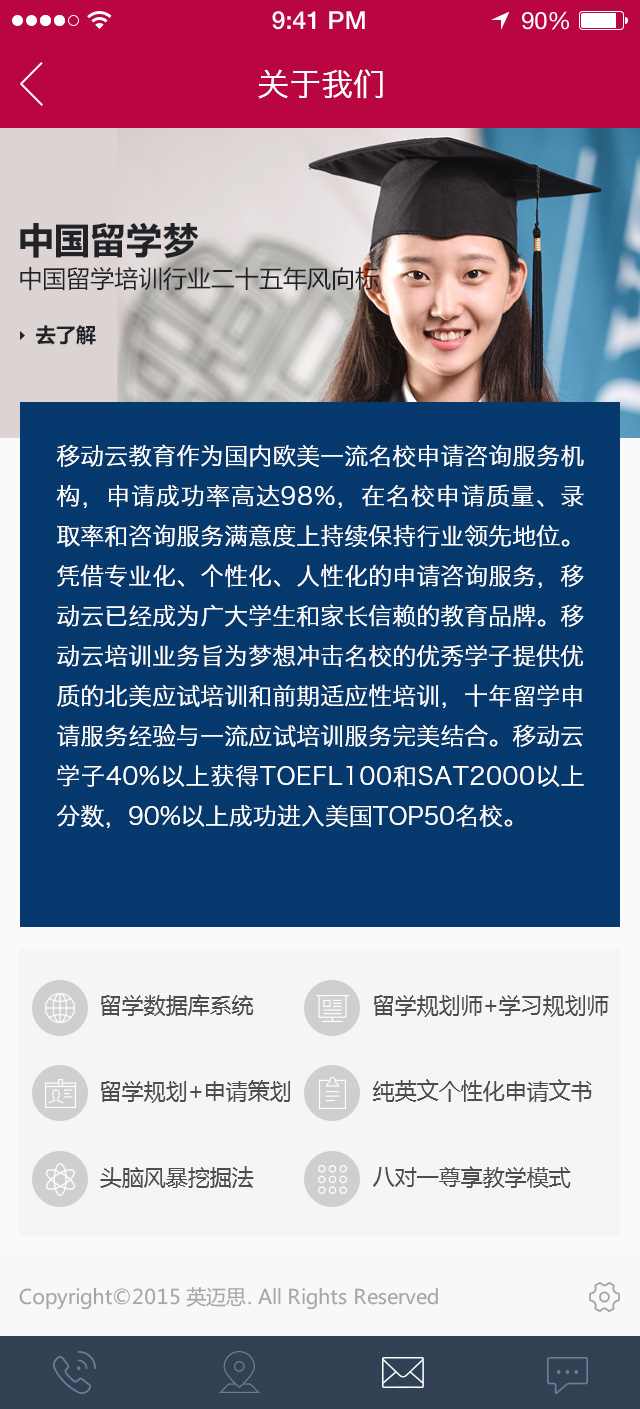Select 留学规划+申请策划
640x1409 pixels.
162,1092
